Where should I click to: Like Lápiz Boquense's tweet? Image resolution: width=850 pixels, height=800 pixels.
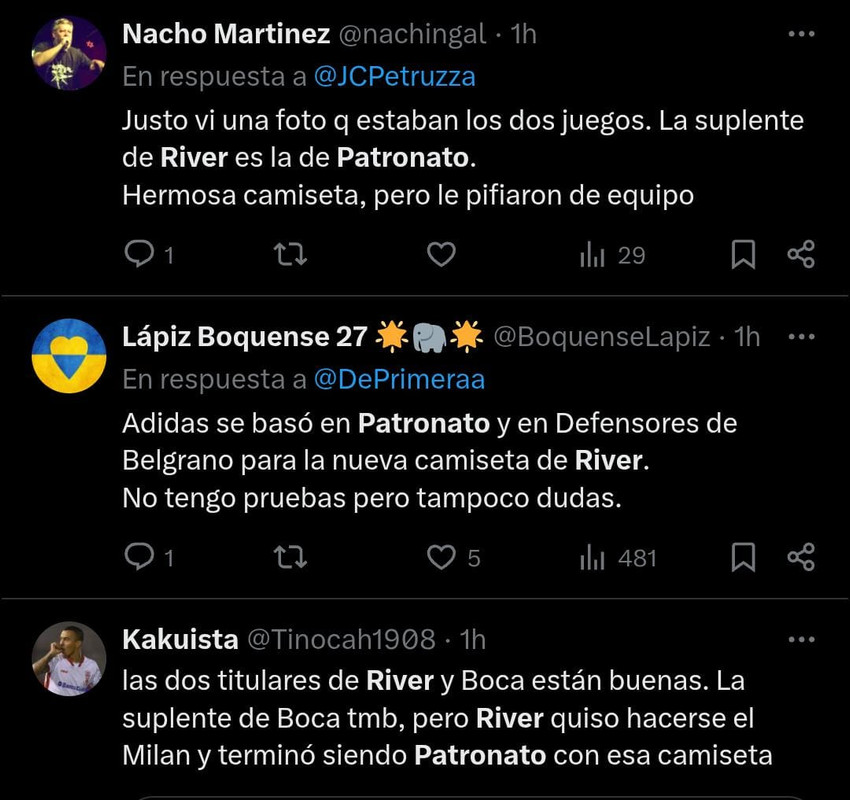[x=441, y=557]
